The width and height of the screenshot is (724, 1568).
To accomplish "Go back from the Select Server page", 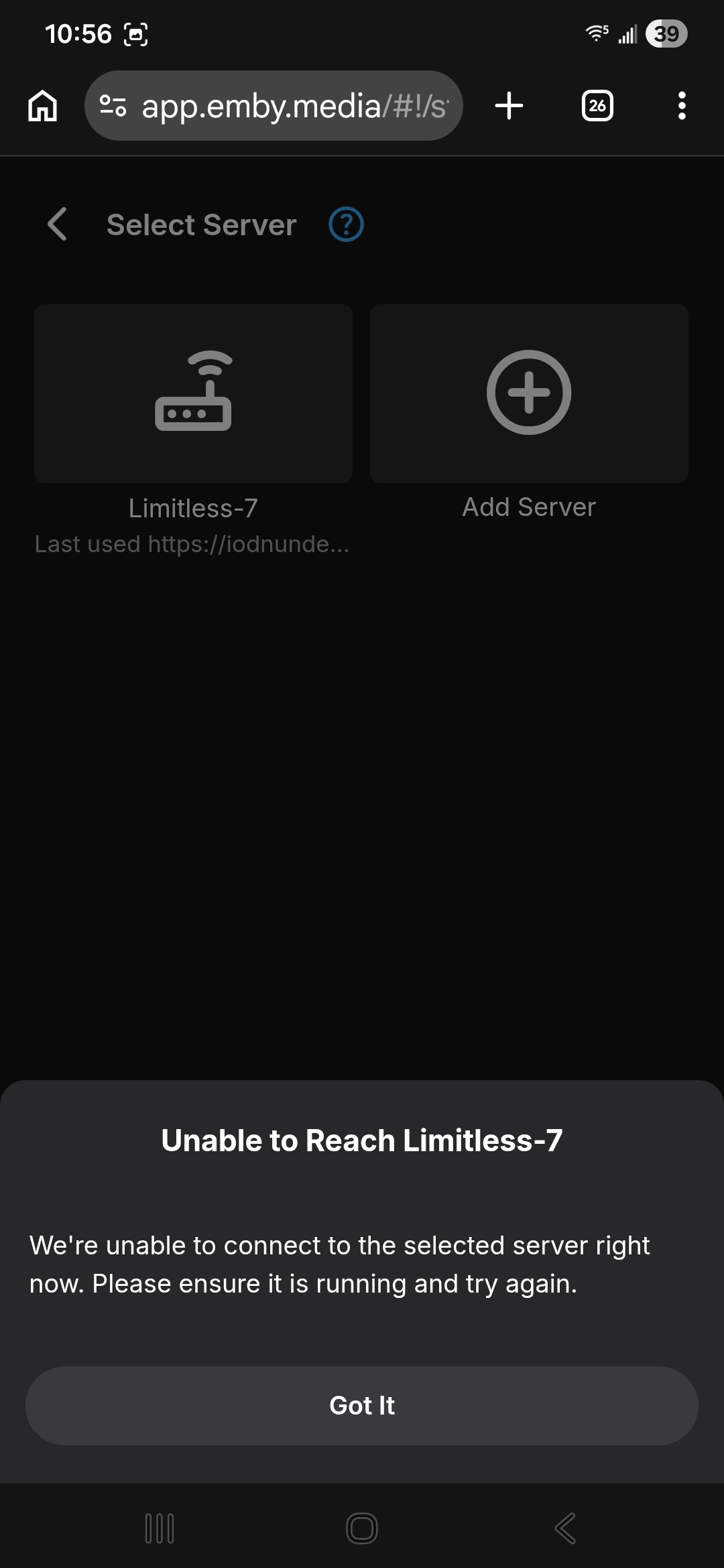I will 58,224.
